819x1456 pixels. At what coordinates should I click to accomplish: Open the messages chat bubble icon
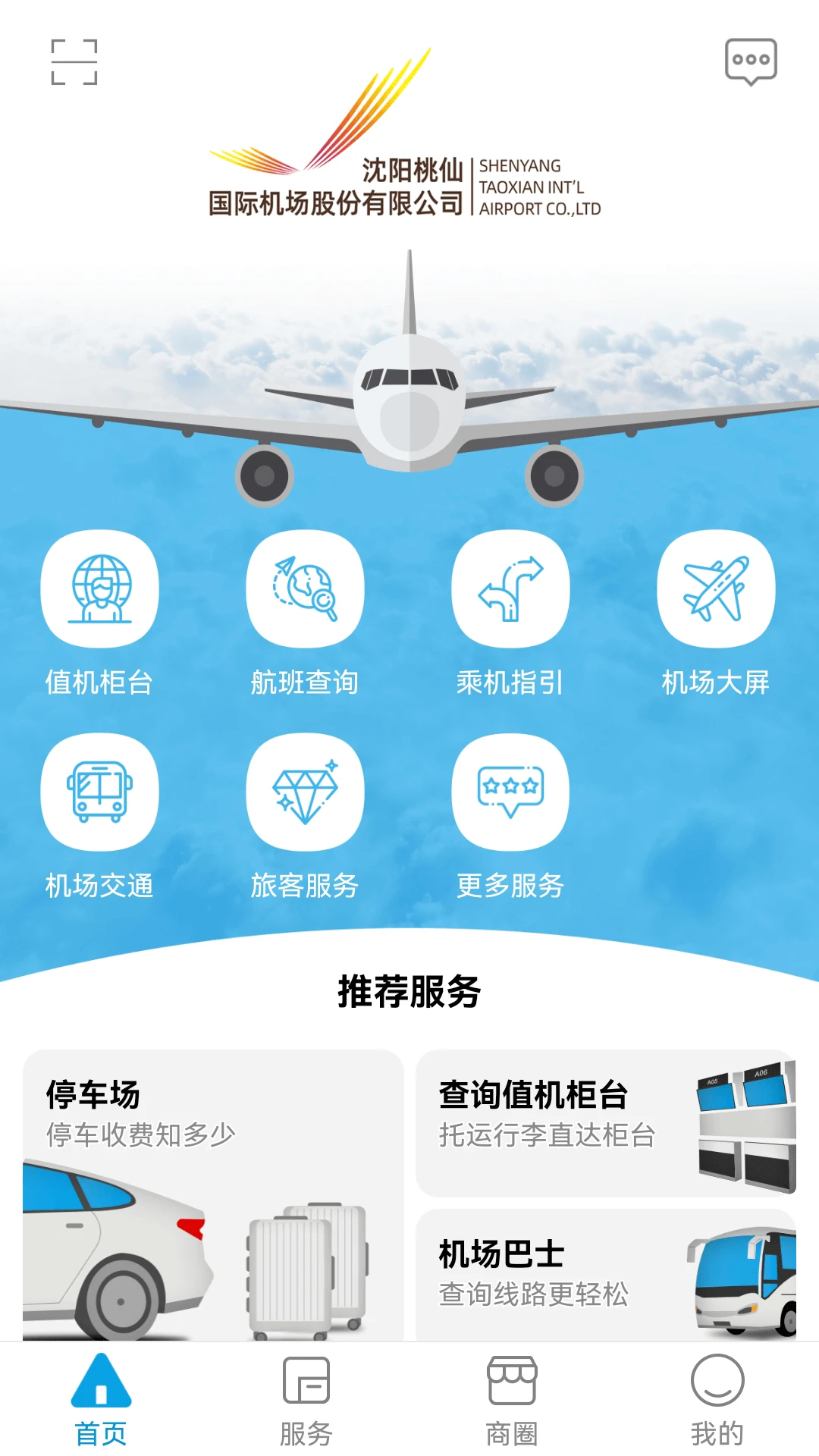coord(751,61)
